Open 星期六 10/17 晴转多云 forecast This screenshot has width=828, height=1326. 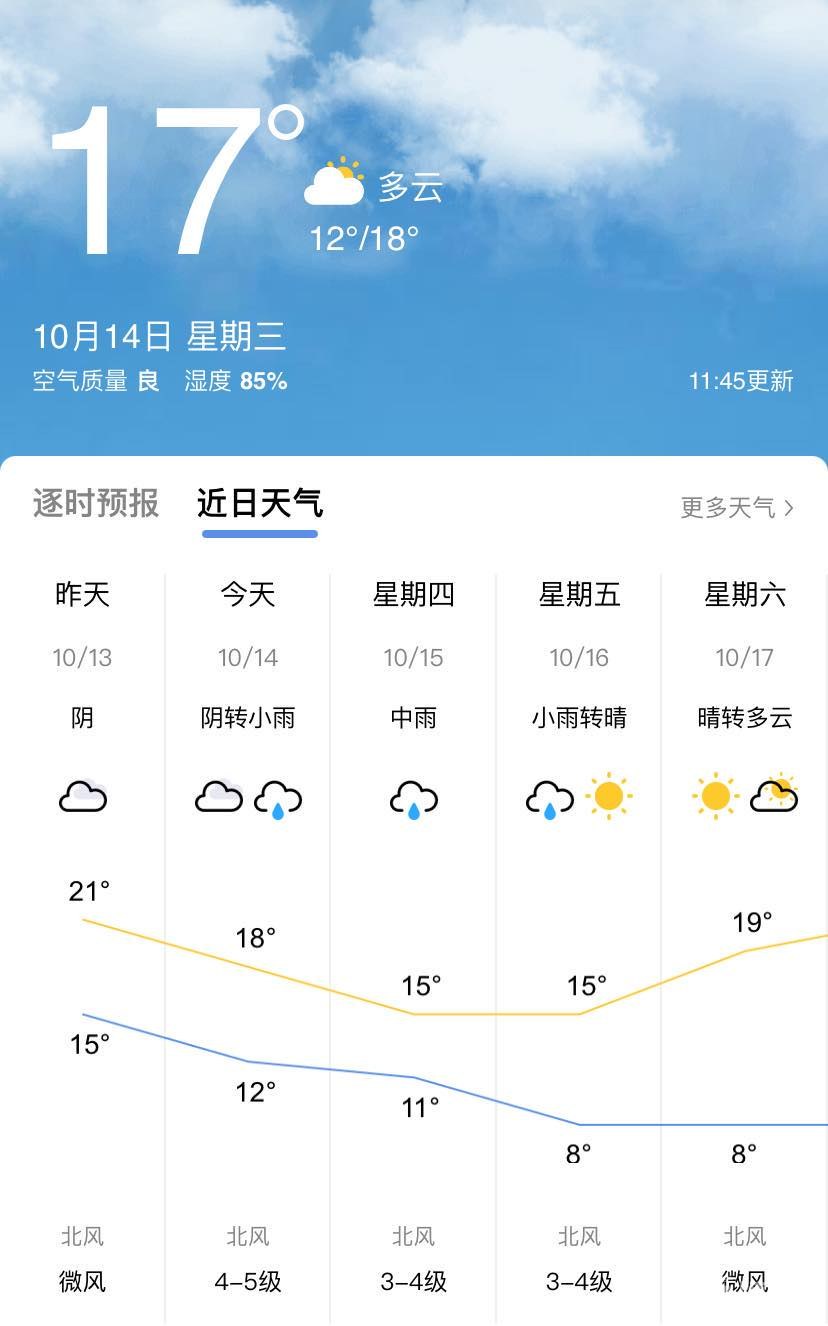[x=745, y=717]
